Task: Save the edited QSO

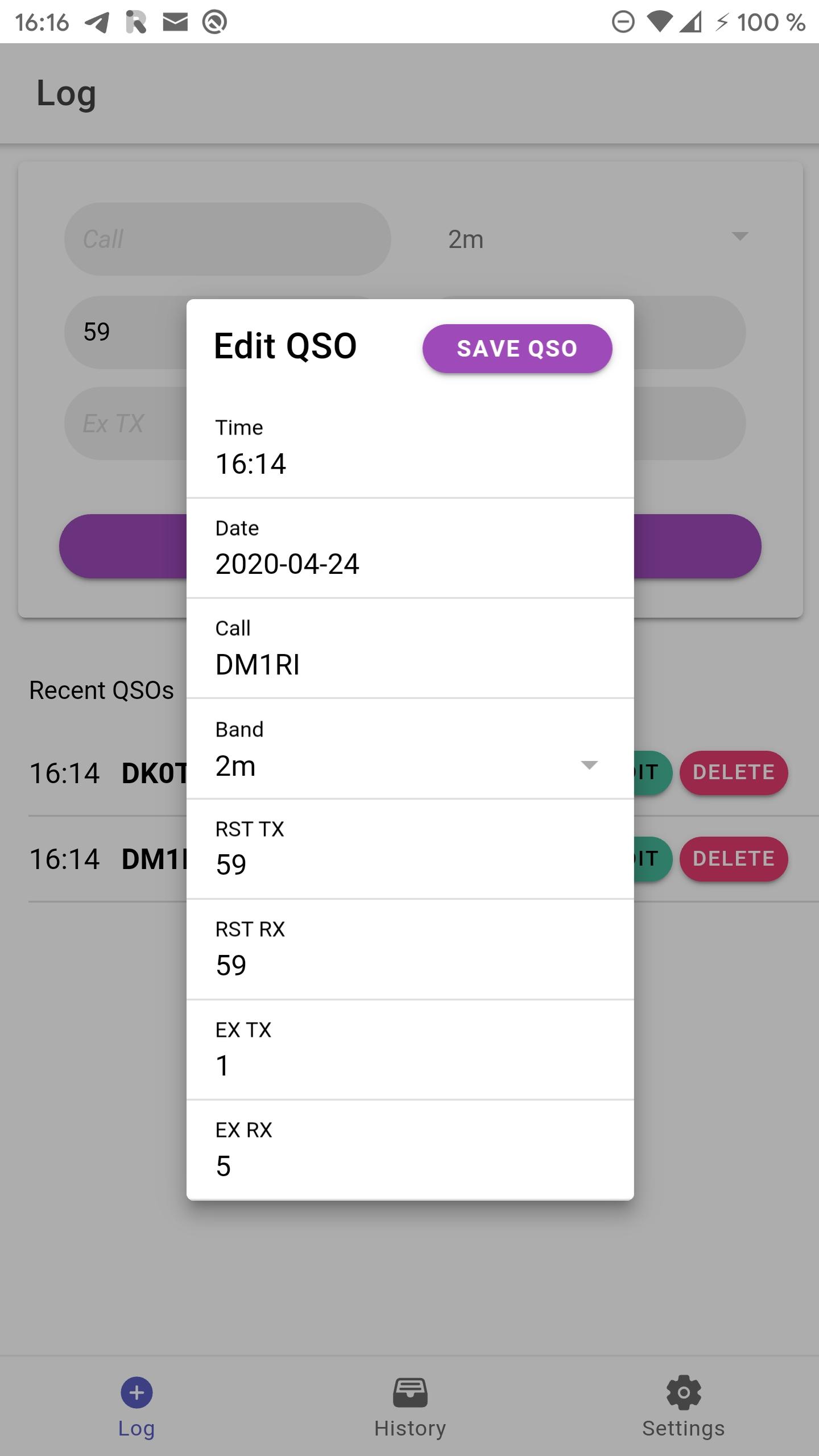Action: (517, 349)
